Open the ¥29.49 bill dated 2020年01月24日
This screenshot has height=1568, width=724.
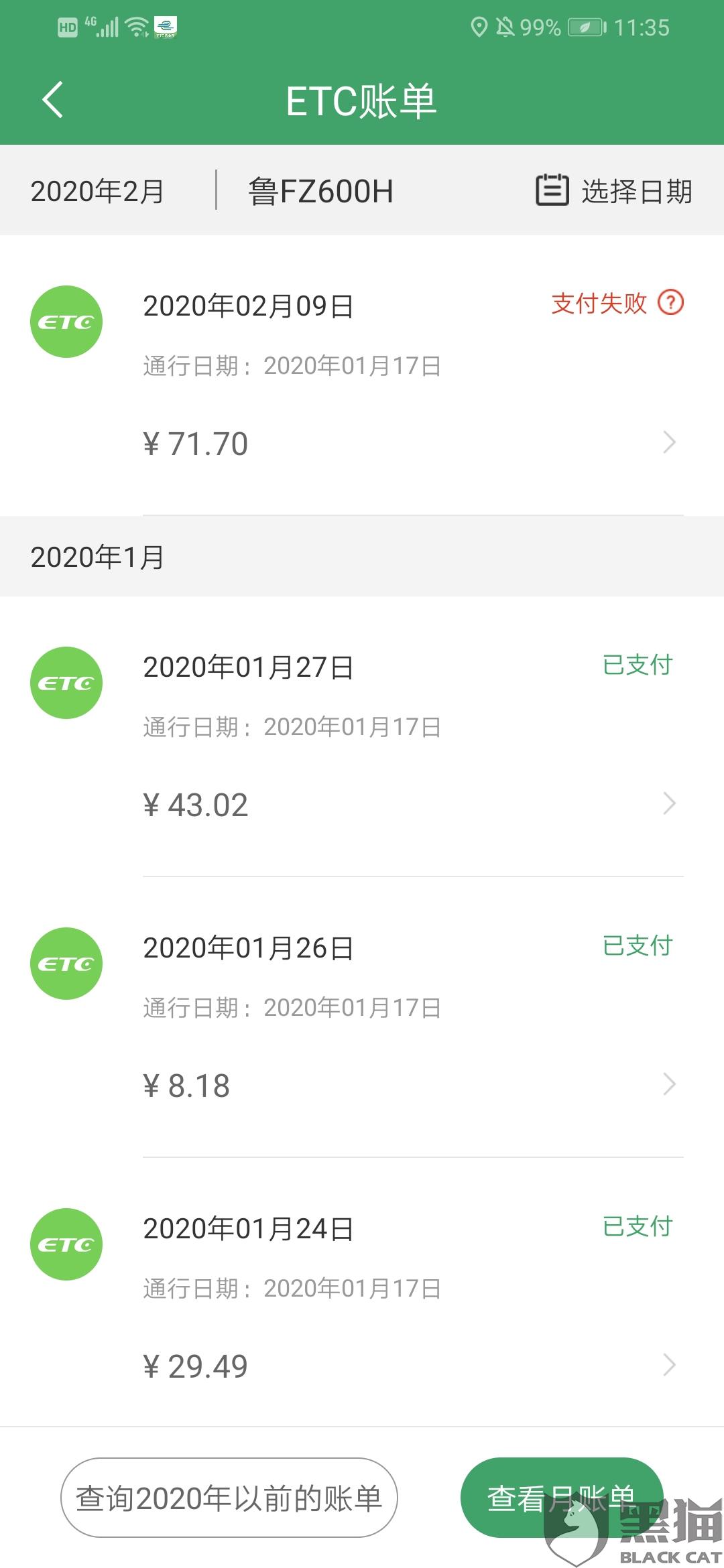(362, 1298)
